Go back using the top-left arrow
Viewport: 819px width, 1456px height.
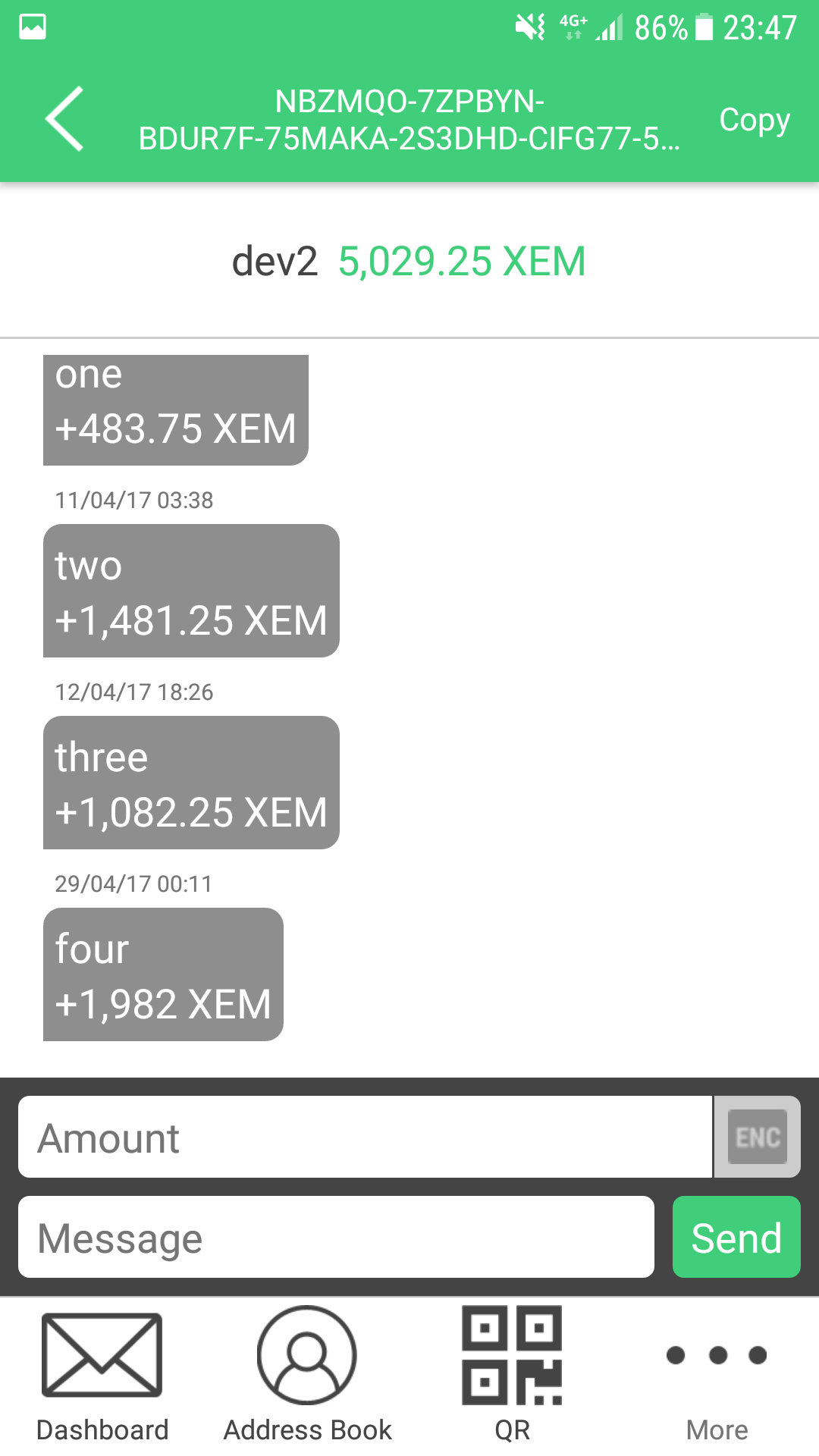(x=64, y=119)
